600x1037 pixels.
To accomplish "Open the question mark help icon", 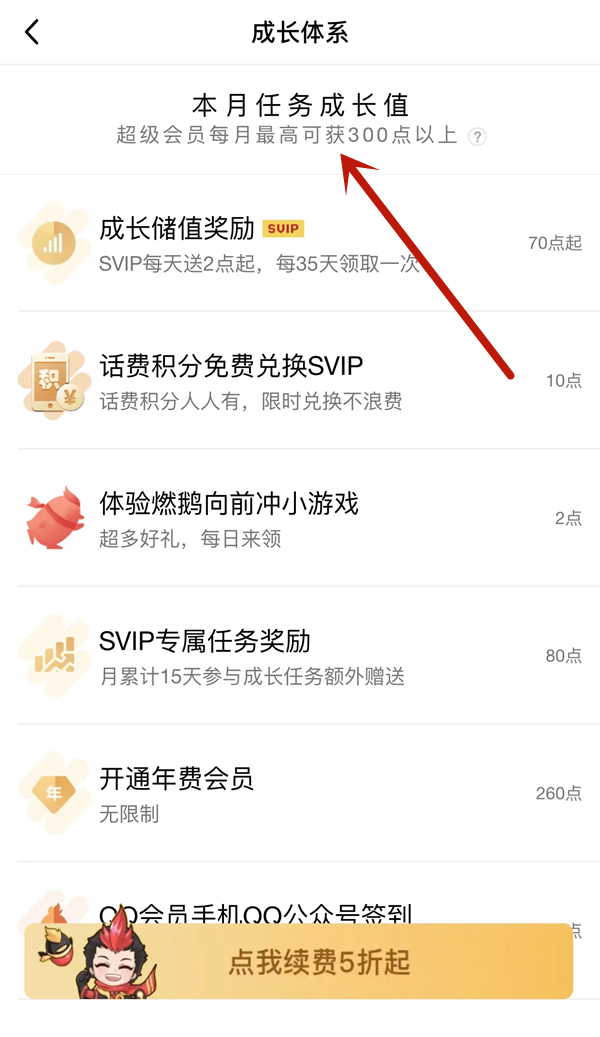I will [x=478, y=137].
